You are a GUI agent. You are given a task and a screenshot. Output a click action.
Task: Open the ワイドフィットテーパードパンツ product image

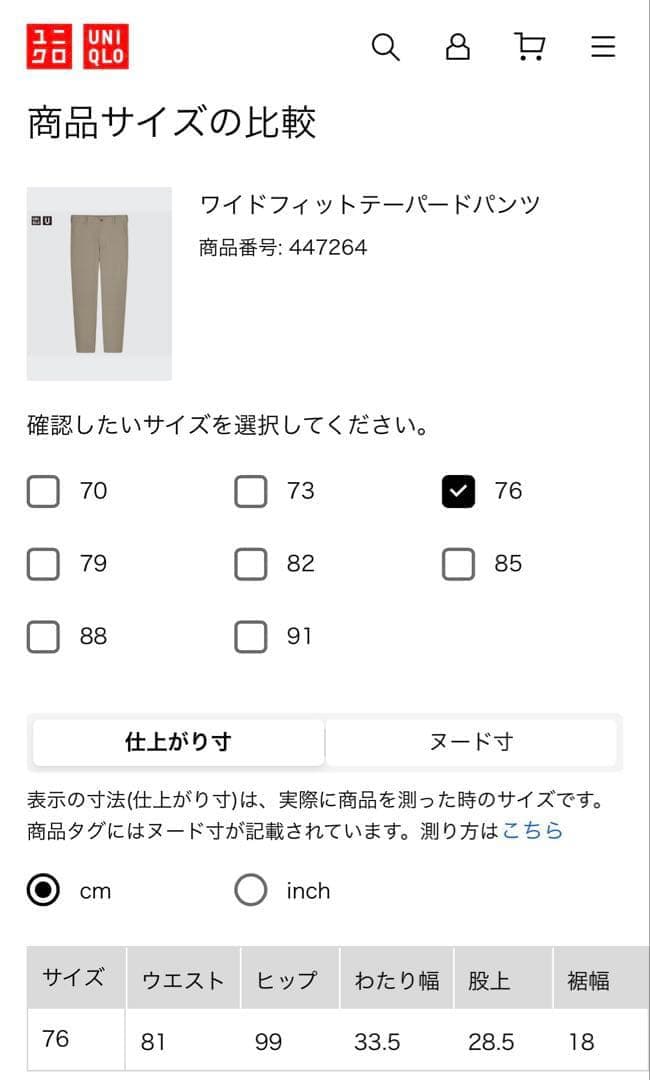pyautogui.click(x=99, y=283)
